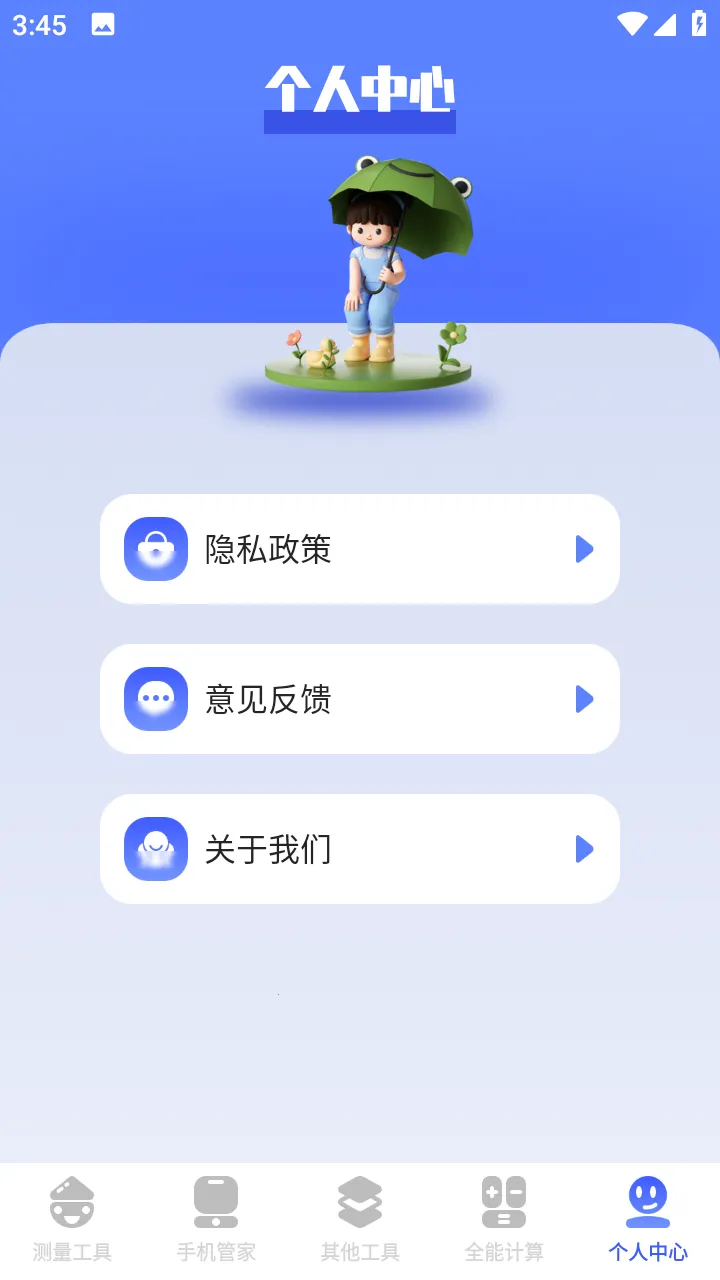This screenshot has height=1280, width=720.
Task: Expand the 意见反馈 row arrow
Action: coord(584,698)
